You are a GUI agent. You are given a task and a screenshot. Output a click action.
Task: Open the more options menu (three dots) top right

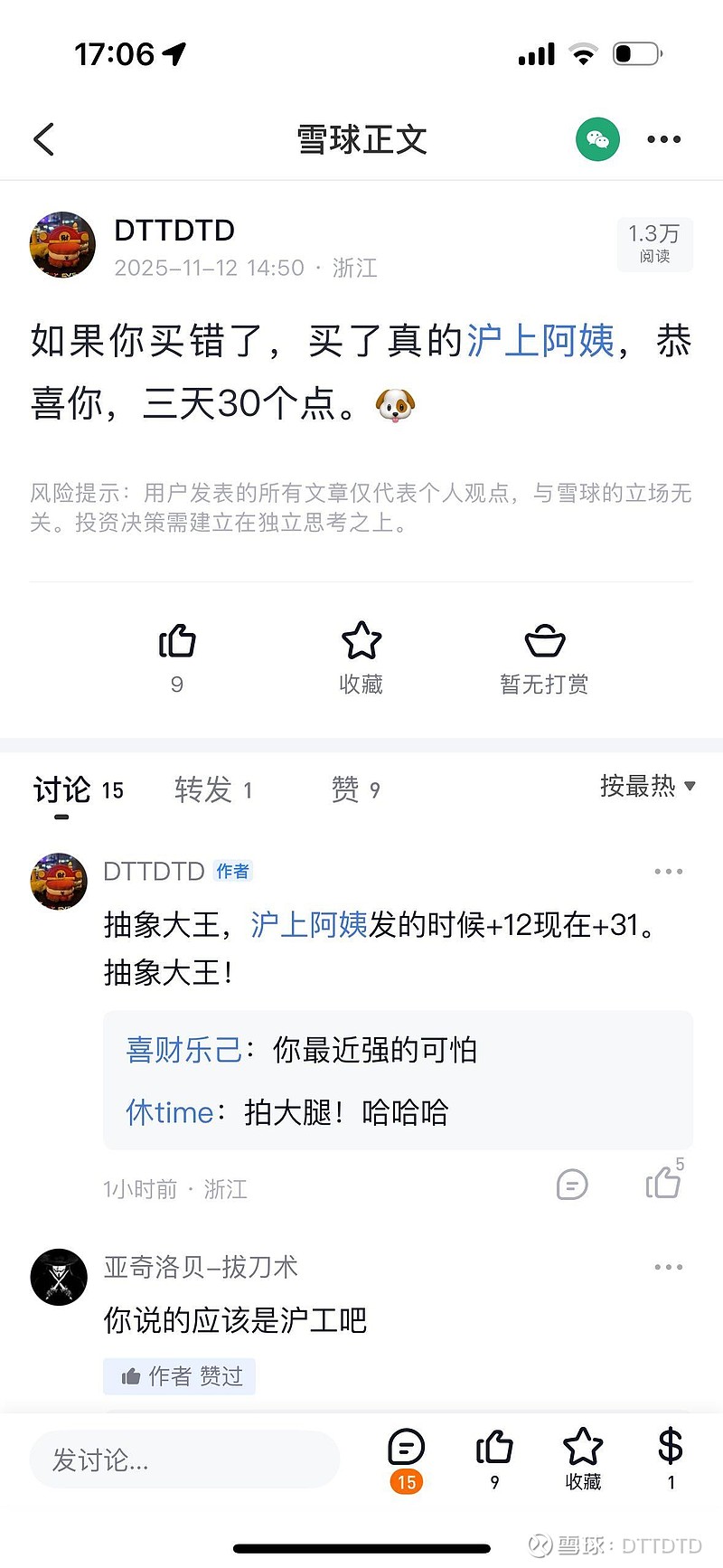tap(663, 139)
